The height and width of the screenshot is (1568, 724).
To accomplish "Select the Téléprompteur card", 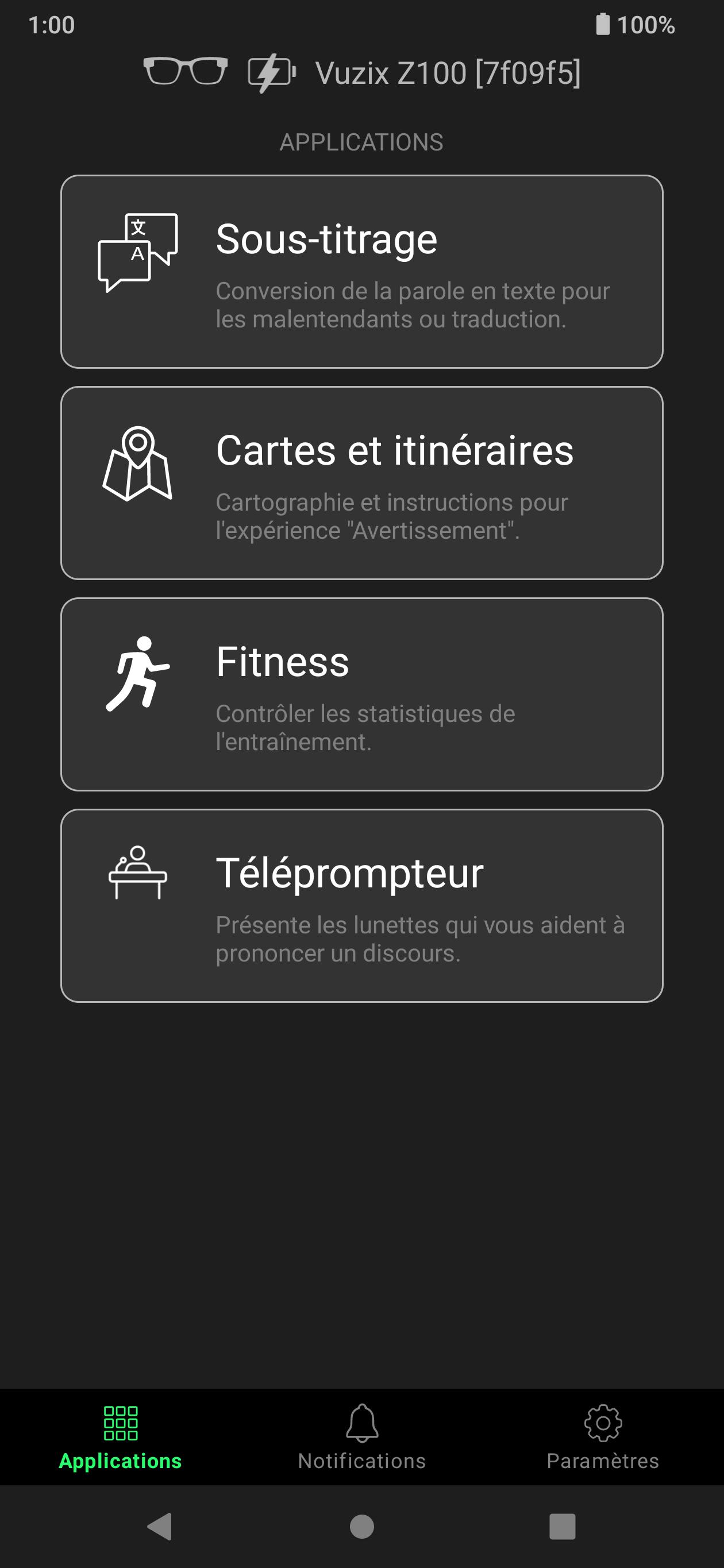I will (361, 905).
